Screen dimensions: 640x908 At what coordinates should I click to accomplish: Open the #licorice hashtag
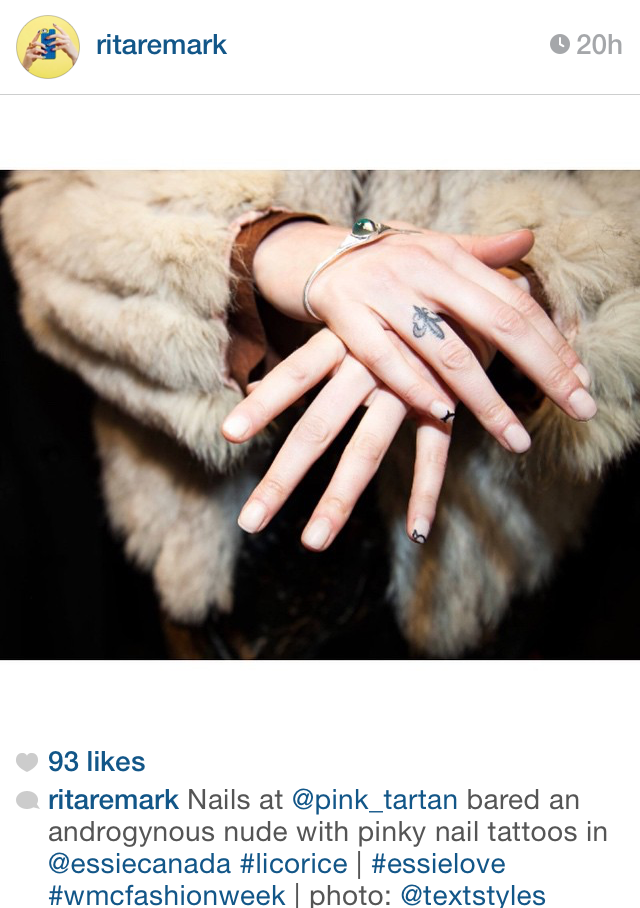[x=289, y=863]
